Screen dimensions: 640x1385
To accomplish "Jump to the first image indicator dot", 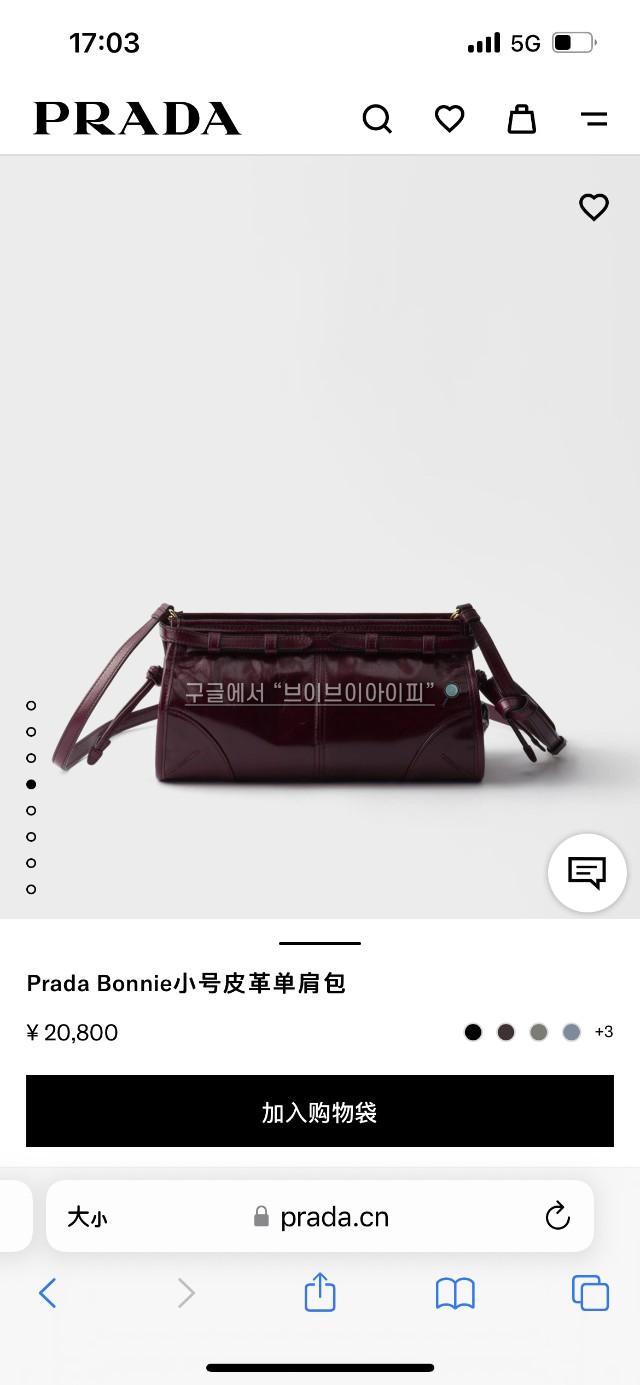I will (31, 706).
